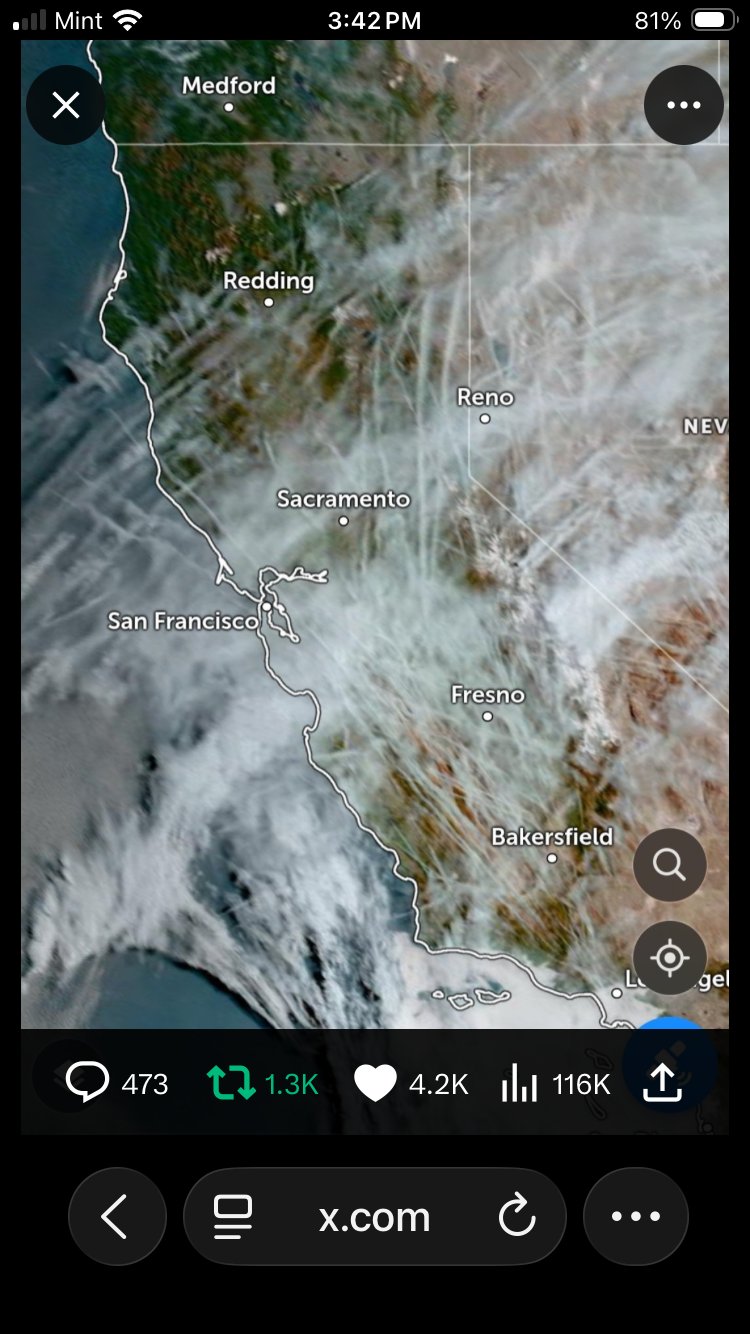
Task: Open the browser's more options button
Action: (636, 1217)
